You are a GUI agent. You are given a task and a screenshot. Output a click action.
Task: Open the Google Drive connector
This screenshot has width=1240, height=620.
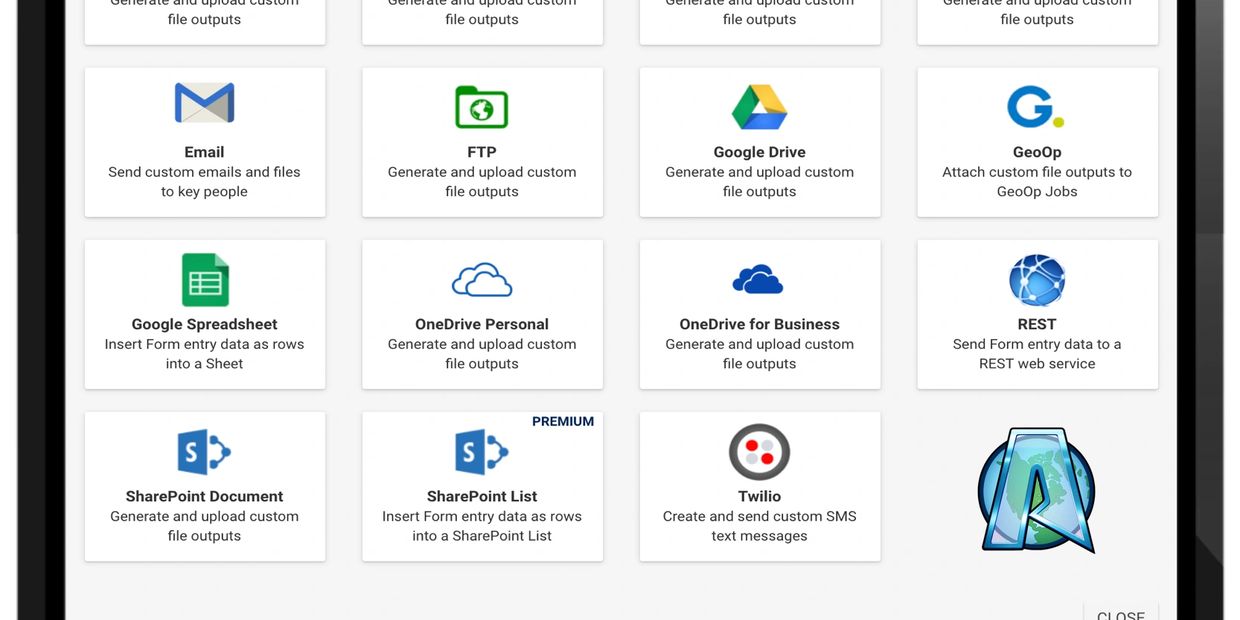759,142
